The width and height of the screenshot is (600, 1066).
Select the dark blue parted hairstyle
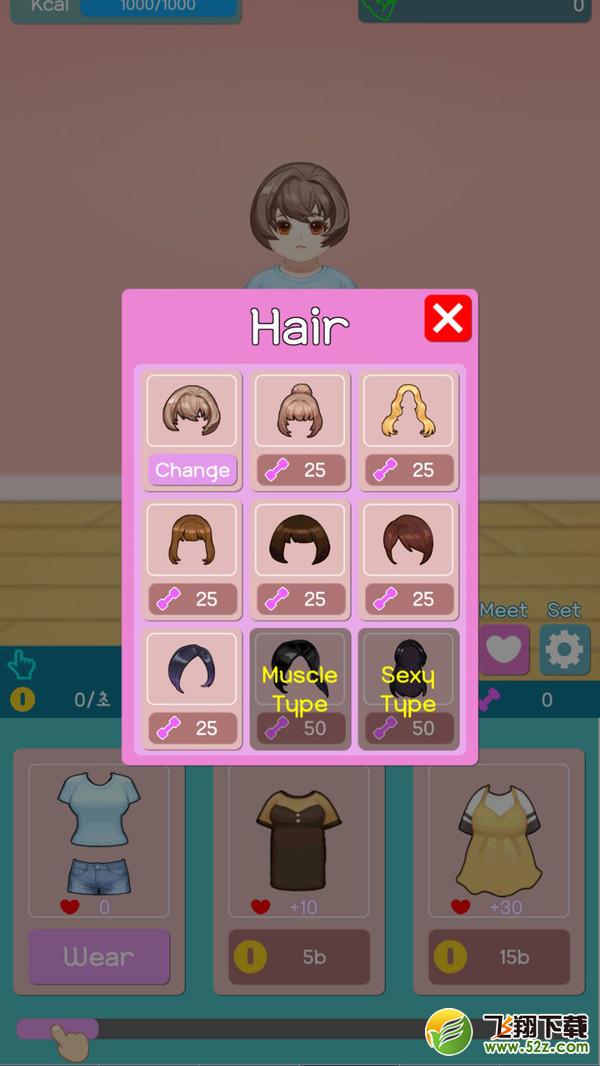(x=192, y=689)
